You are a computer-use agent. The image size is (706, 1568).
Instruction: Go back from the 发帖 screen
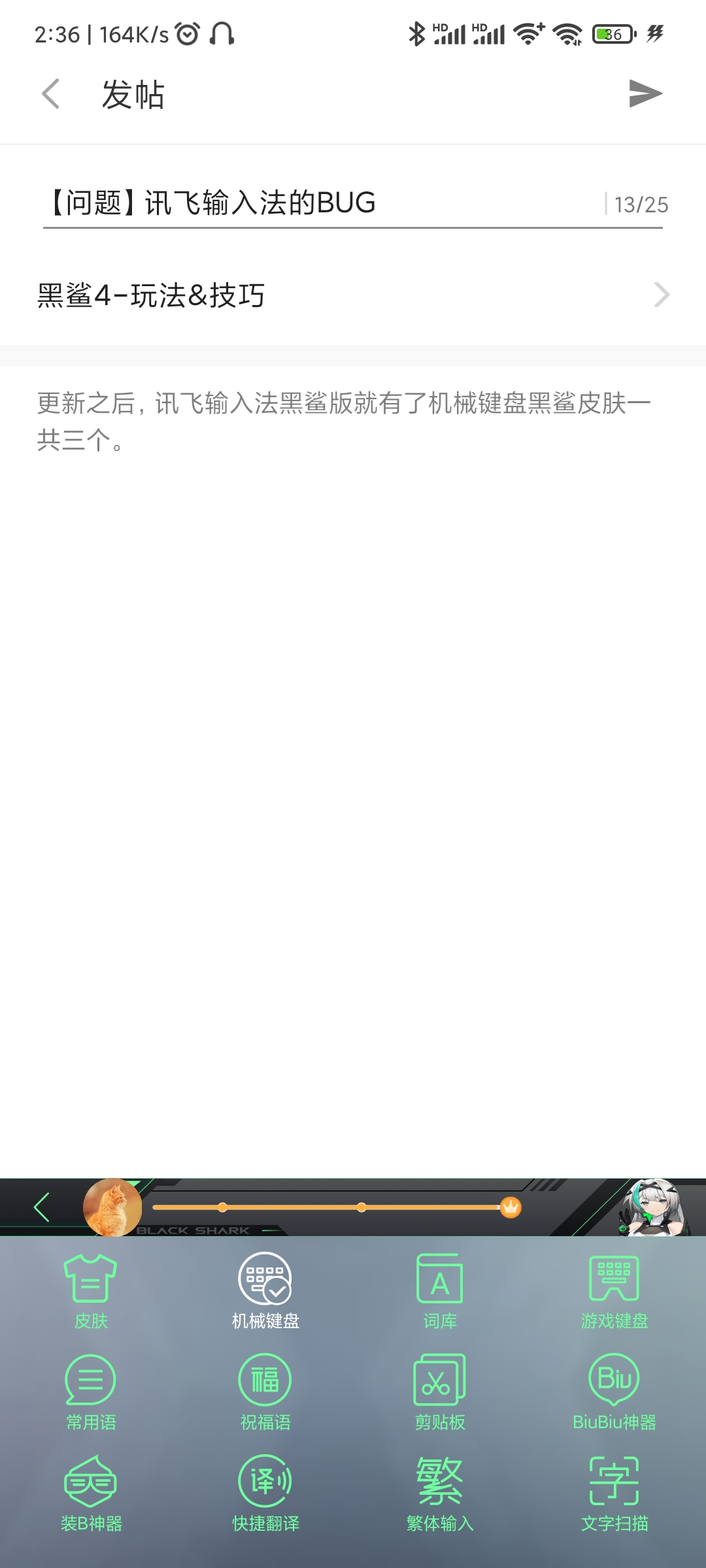coord(51,94)
